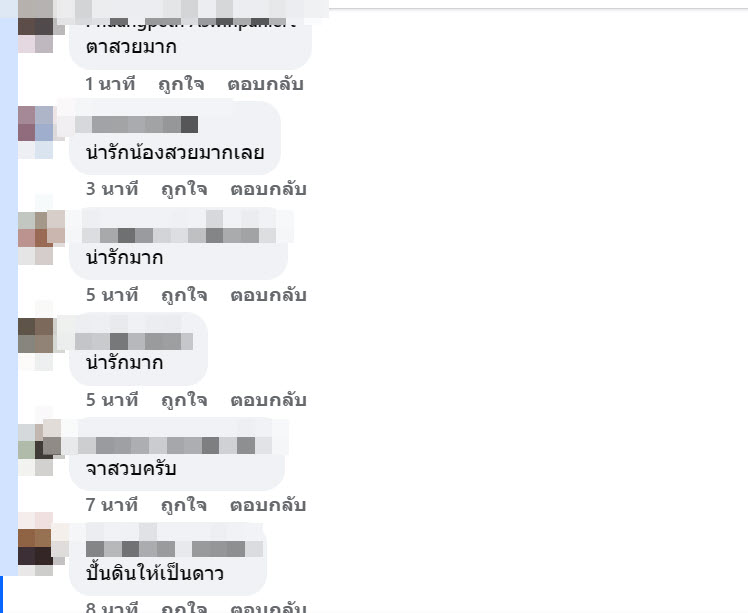The height and width of the screenshot is (613, 748).
Task: Like the comment "ตาสวยมาก"
Action: pyautogui.click(x=182, y=84)
